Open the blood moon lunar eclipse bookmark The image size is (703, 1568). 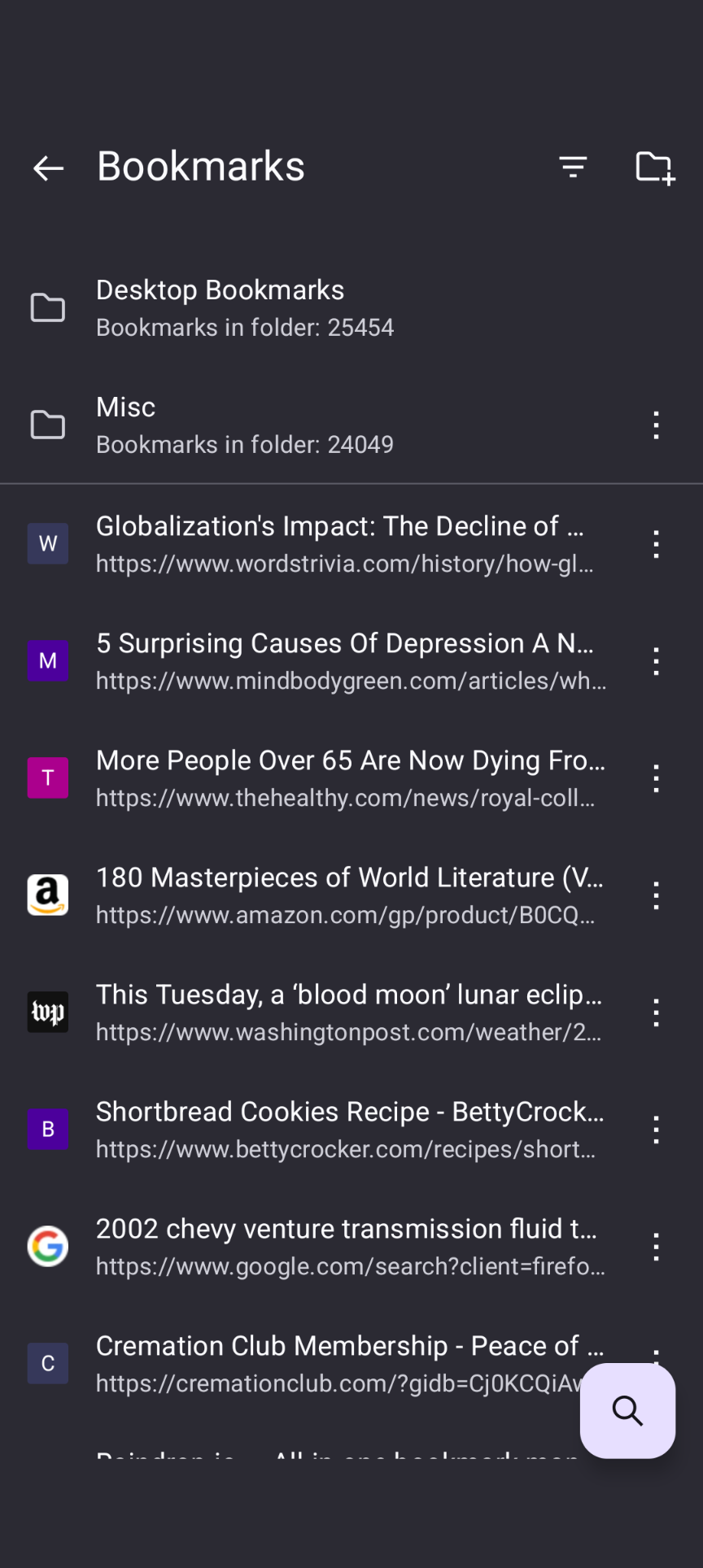[342, 1012]
